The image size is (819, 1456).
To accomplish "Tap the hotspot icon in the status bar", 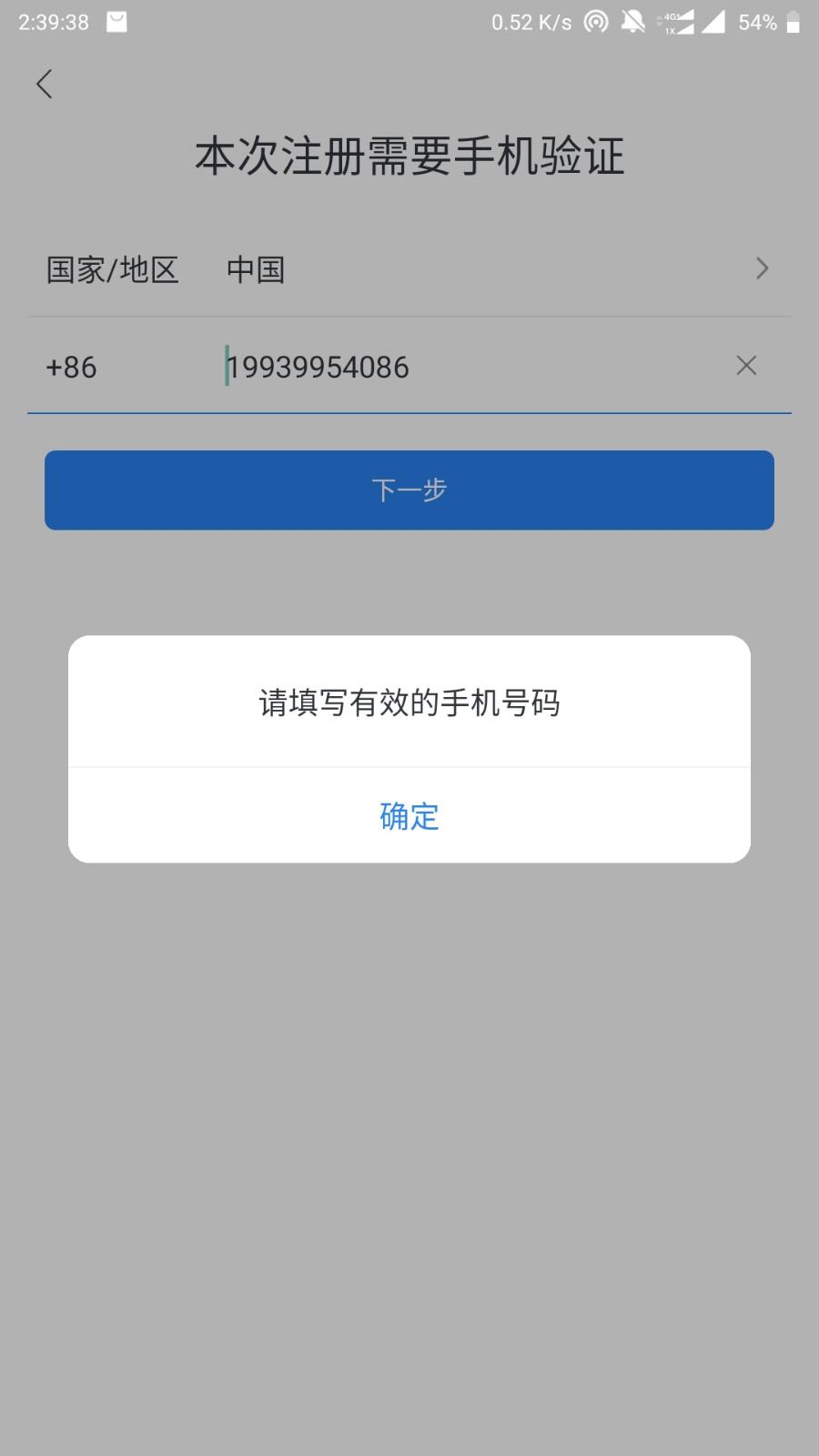I will [x=596, y=20].
